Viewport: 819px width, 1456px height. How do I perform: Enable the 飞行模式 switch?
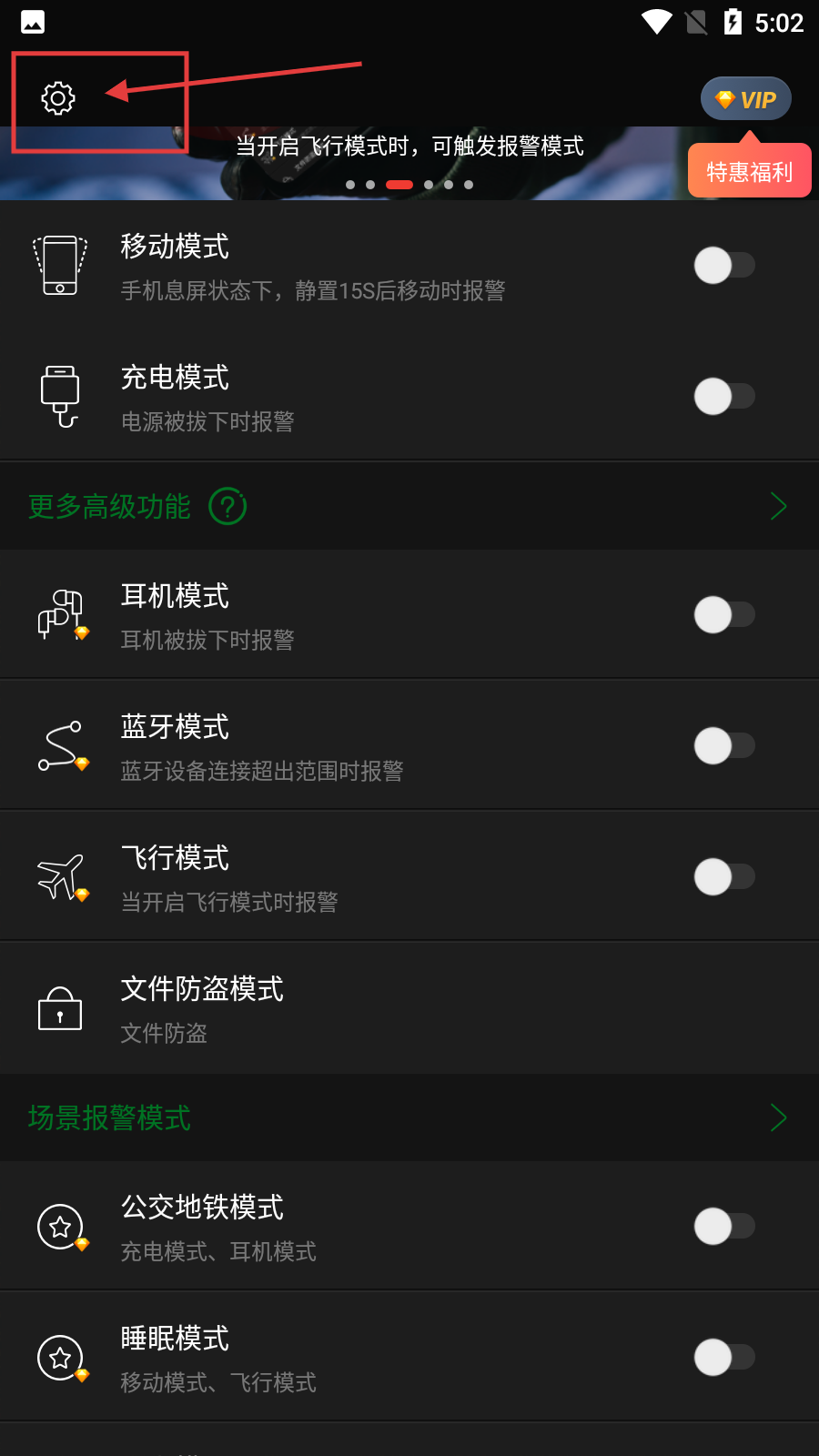tap(725, 876)
